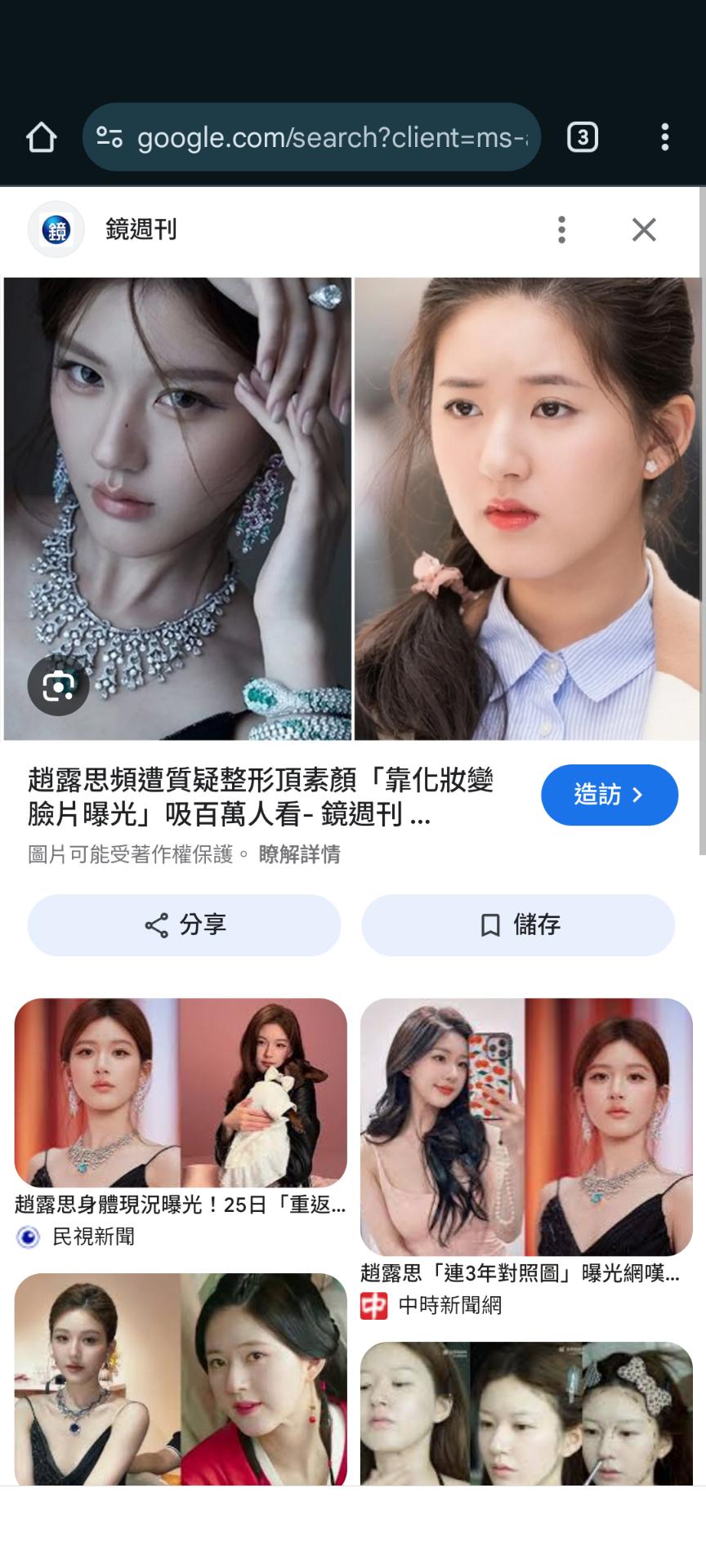Save the image with 儲存
This screenshot has height=1568, width=706.
pyautogui.click(x=518, y=924)
